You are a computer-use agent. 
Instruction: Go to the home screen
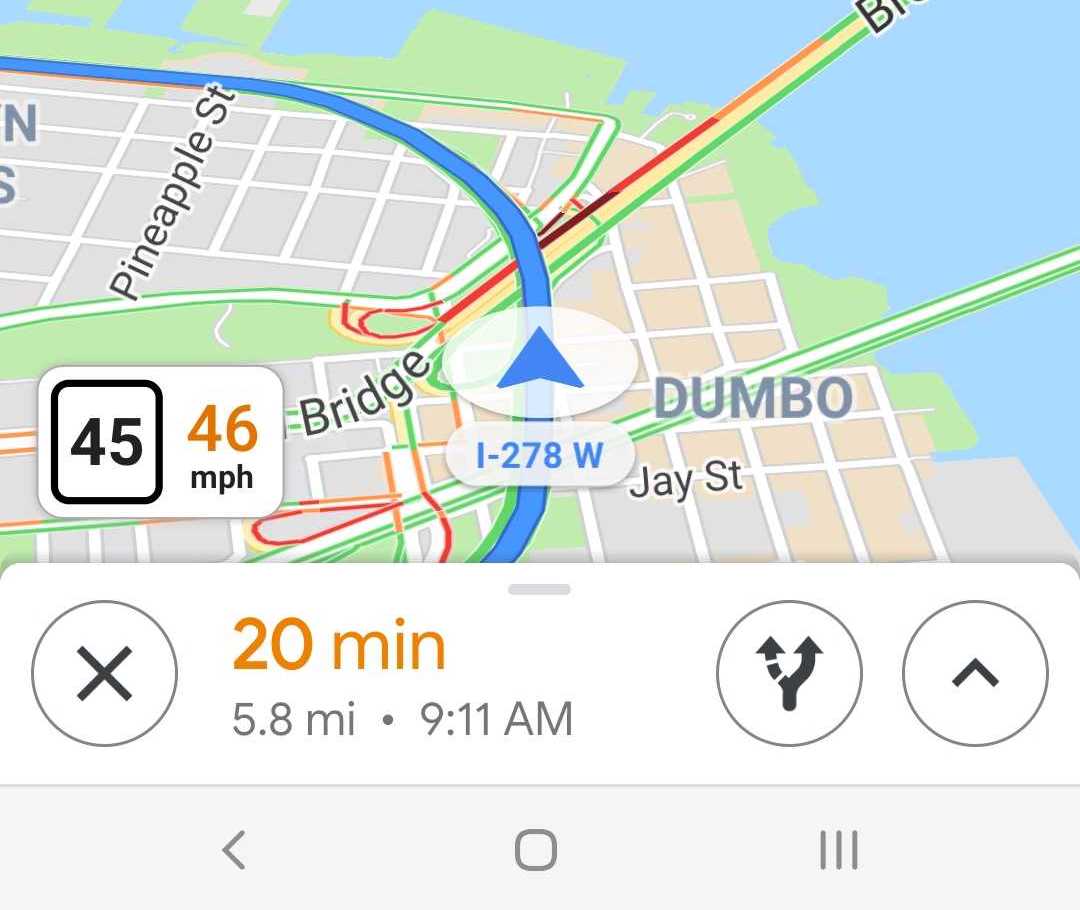click(x=536, y=851)
